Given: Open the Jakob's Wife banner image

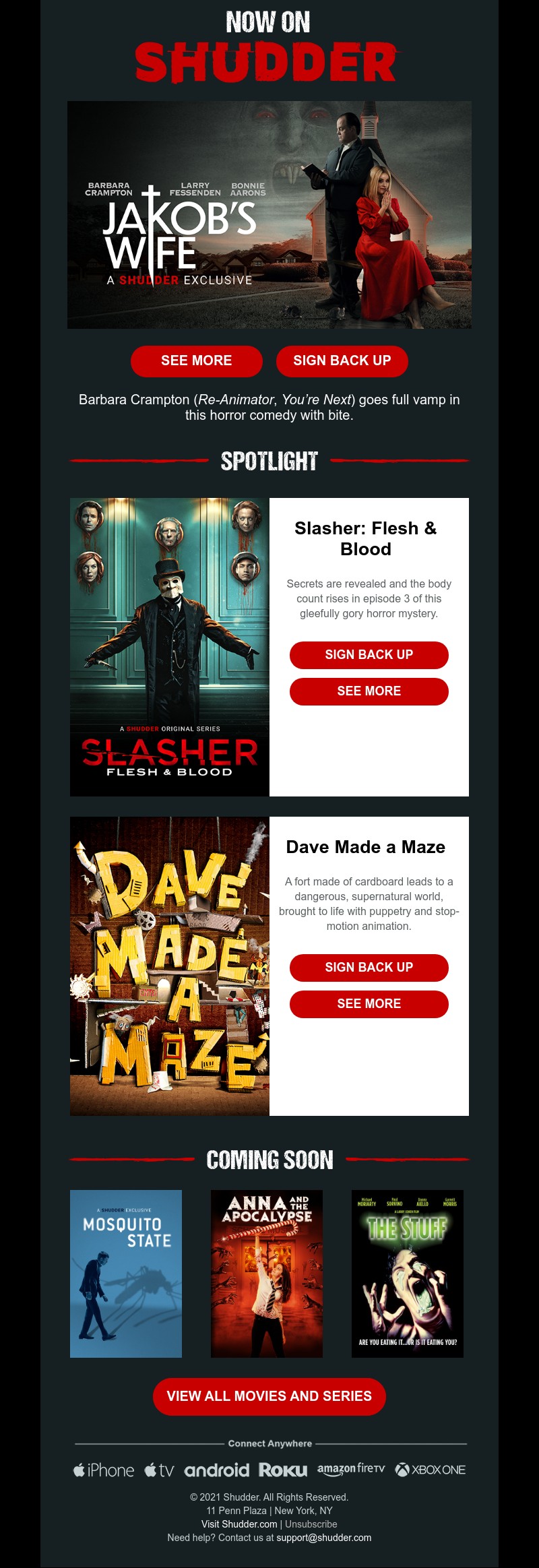Looking at the screenshot, I should 269,215.
